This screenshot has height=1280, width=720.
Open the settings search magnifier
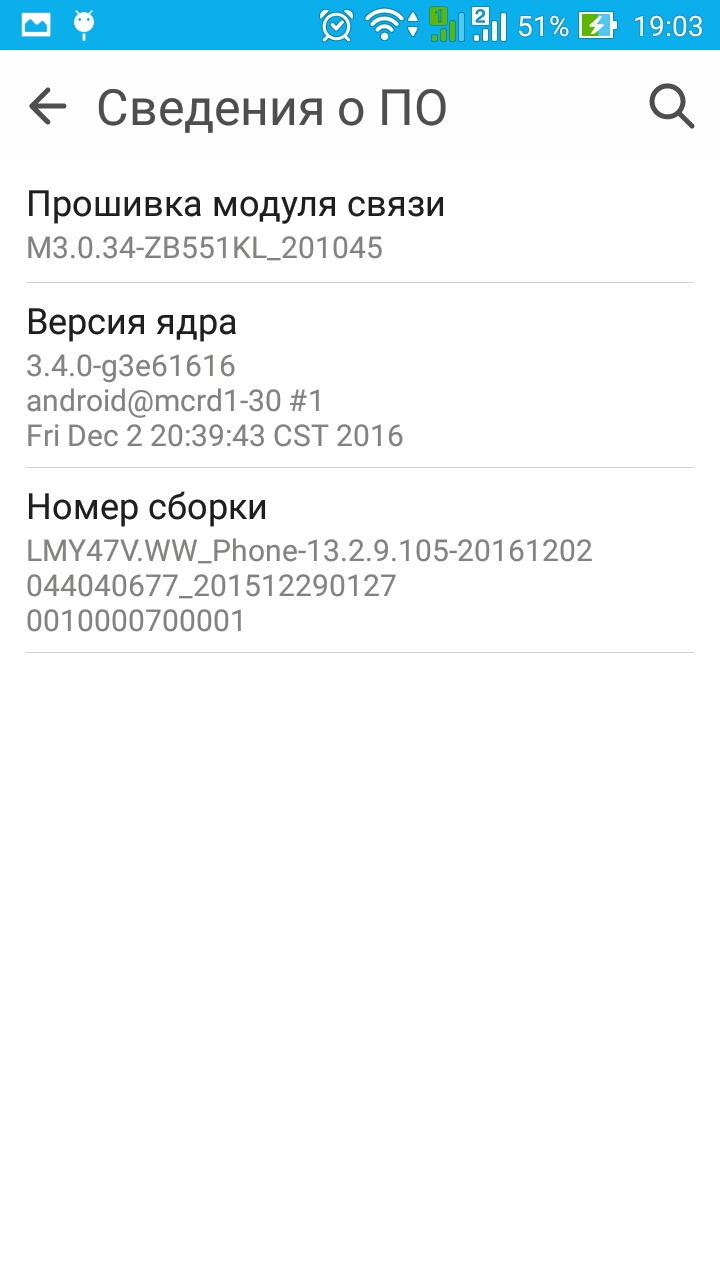coord(671,106)
